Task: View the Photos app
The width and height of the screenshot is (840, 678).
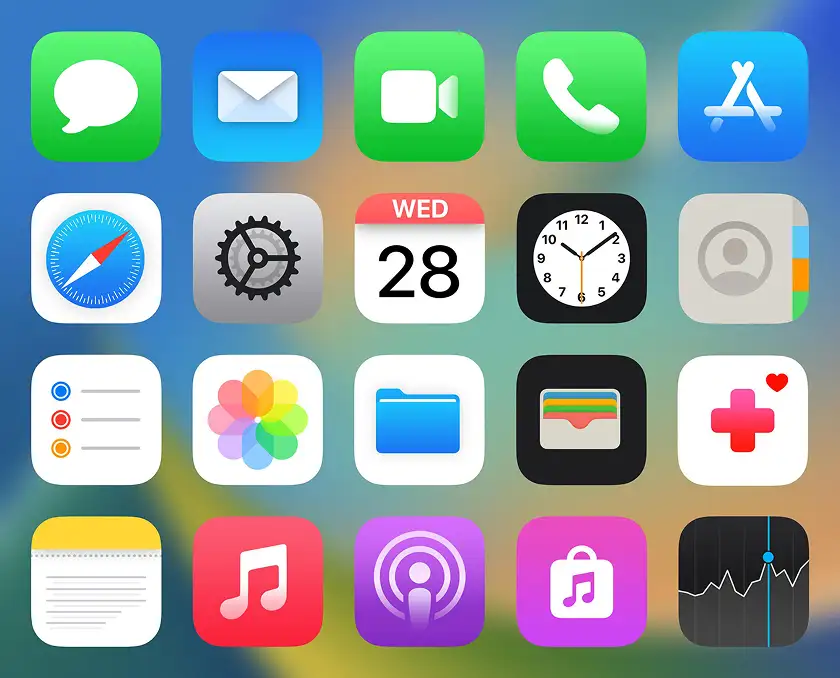Action: (x=258, y=420)
